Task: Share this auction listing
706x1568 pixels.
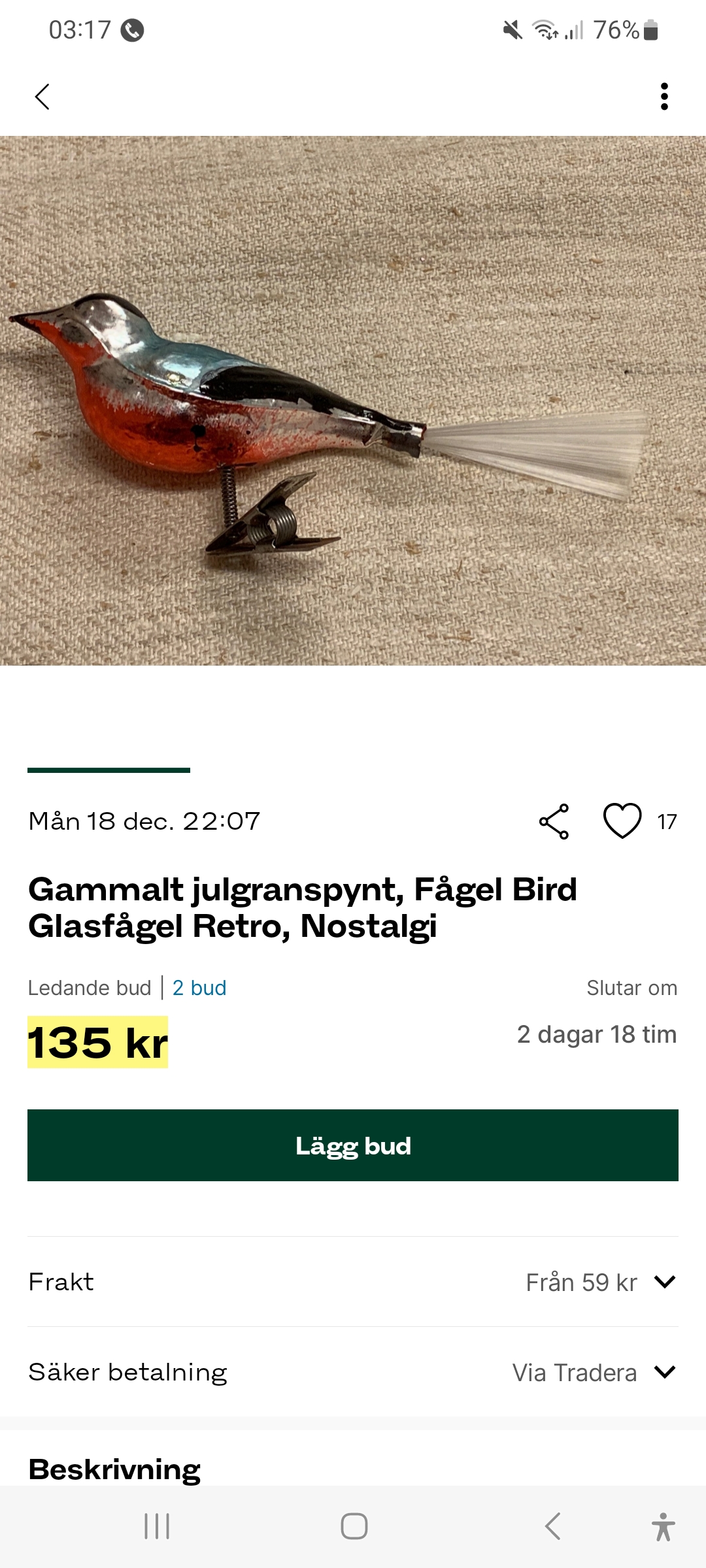Action: tap(554, 821)
